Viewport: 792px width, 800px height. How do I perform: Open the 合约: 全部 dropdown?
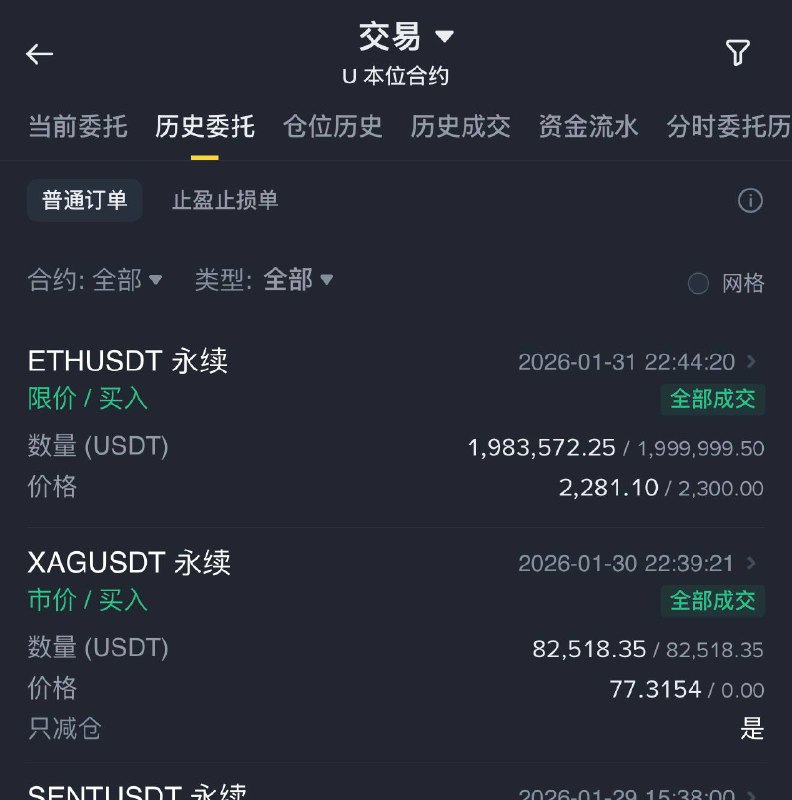point(92,280)
